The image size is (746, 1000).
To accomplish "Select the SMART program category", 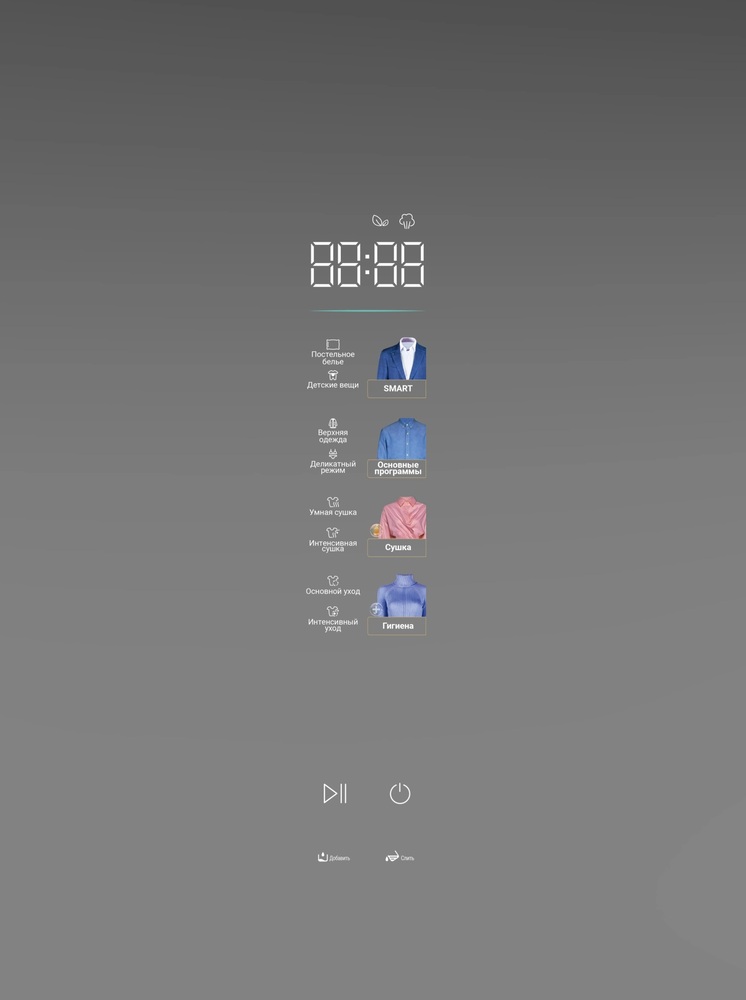I will [397, 388].
